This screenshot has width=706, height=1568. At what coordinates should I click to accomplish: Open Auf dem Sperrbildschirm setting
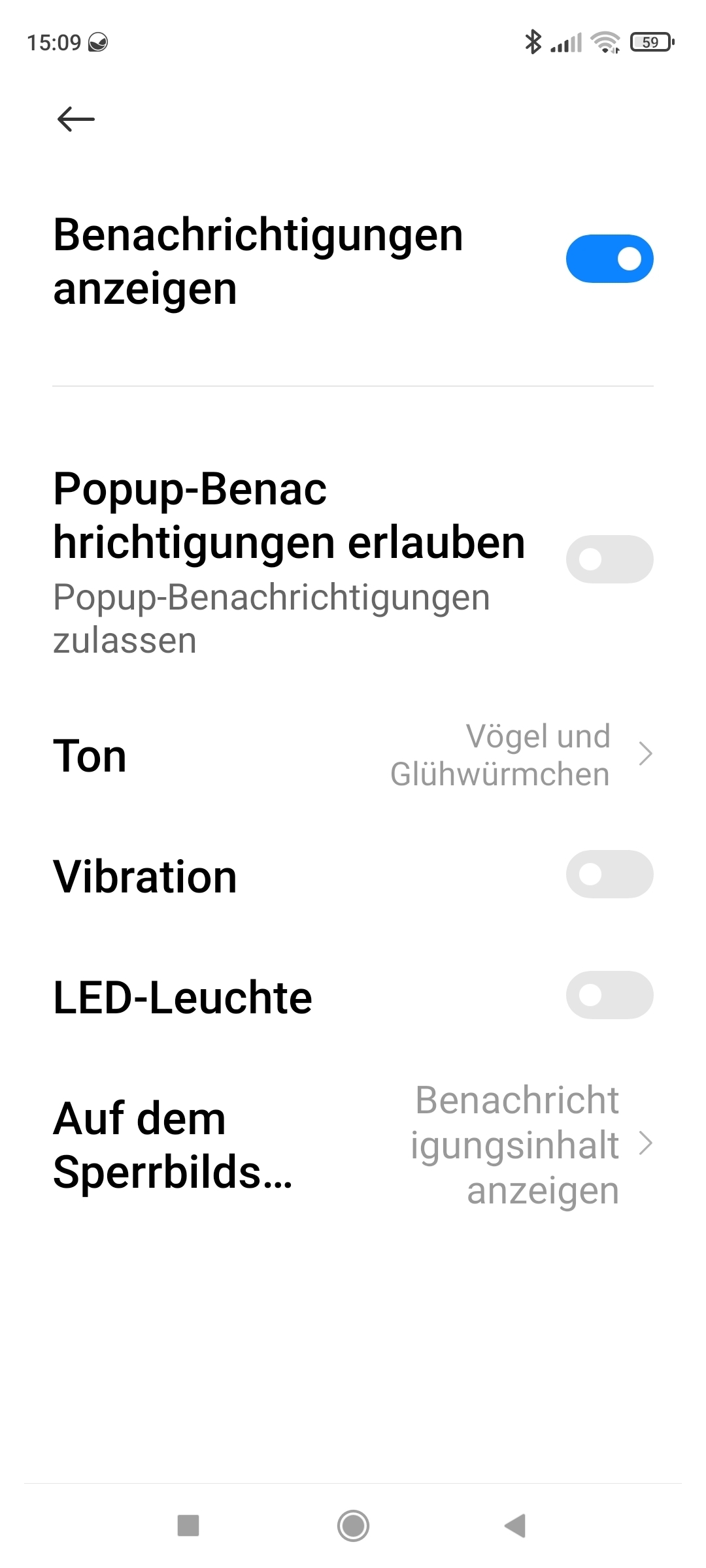click(353, 1145)
